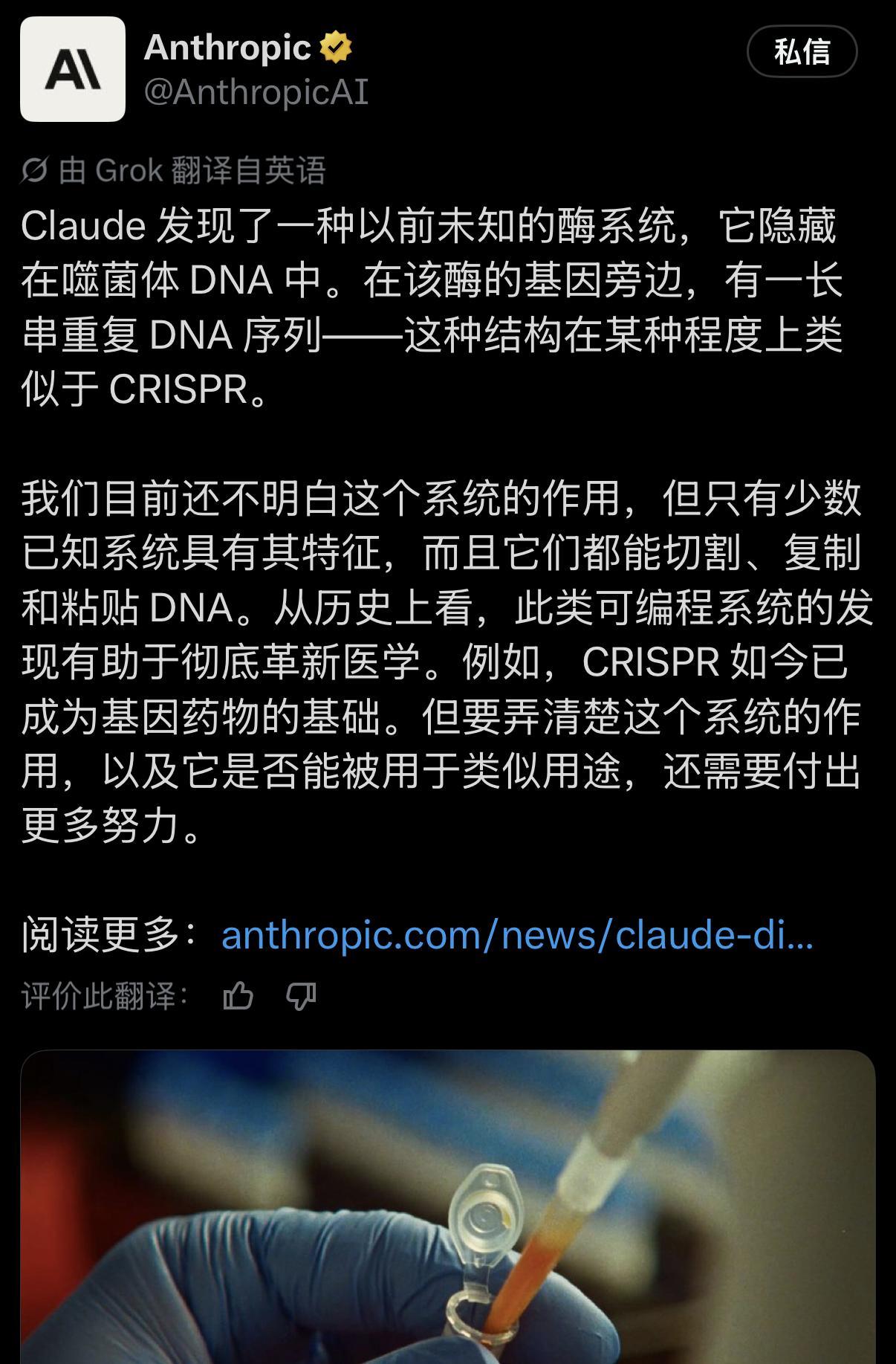Image resolution: width=896 pixels, height=1364 pixels.
Task: Open the anthropic.com/news link
Action: [517, 934]
